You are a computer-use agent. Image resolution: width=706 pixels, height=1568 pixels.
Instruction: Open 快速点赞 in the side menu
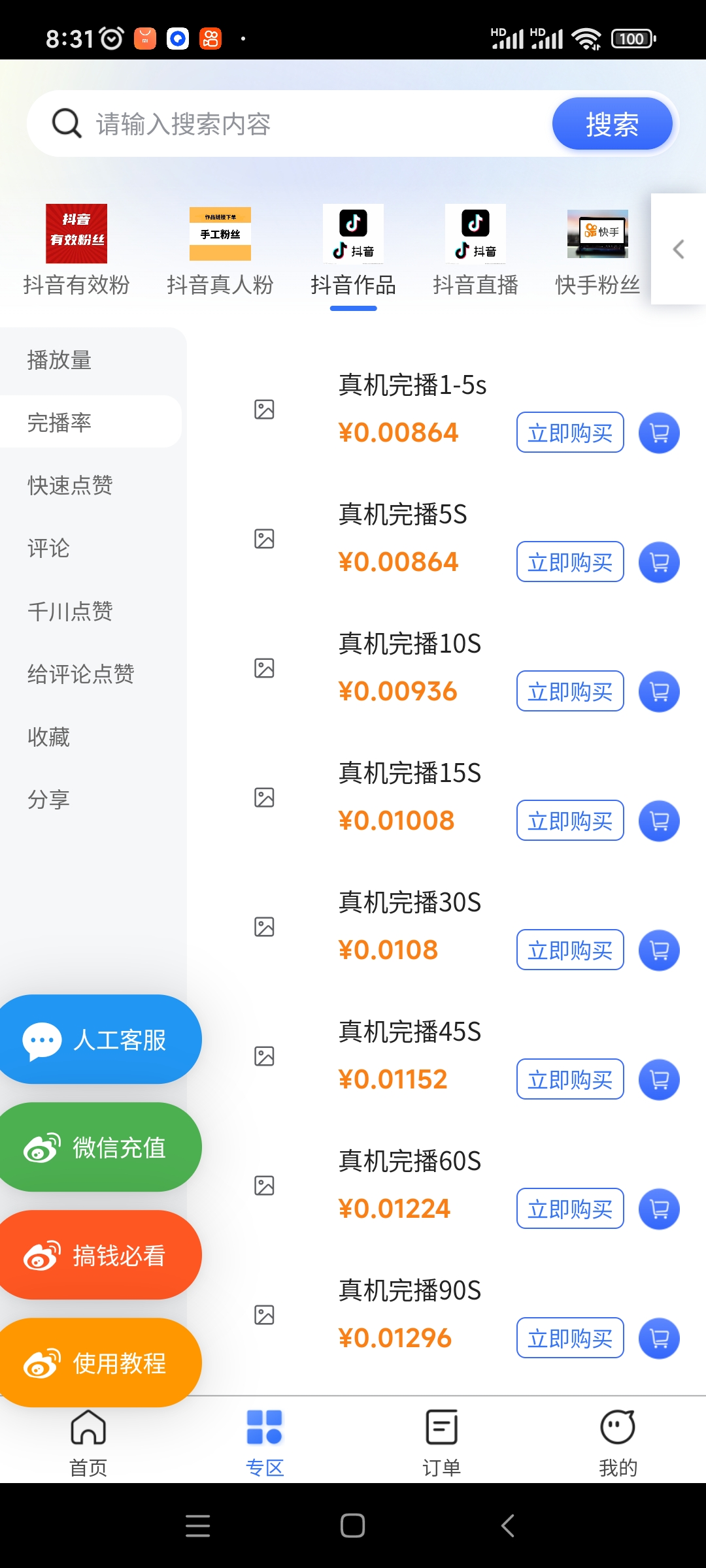click(x=70, y=485)
